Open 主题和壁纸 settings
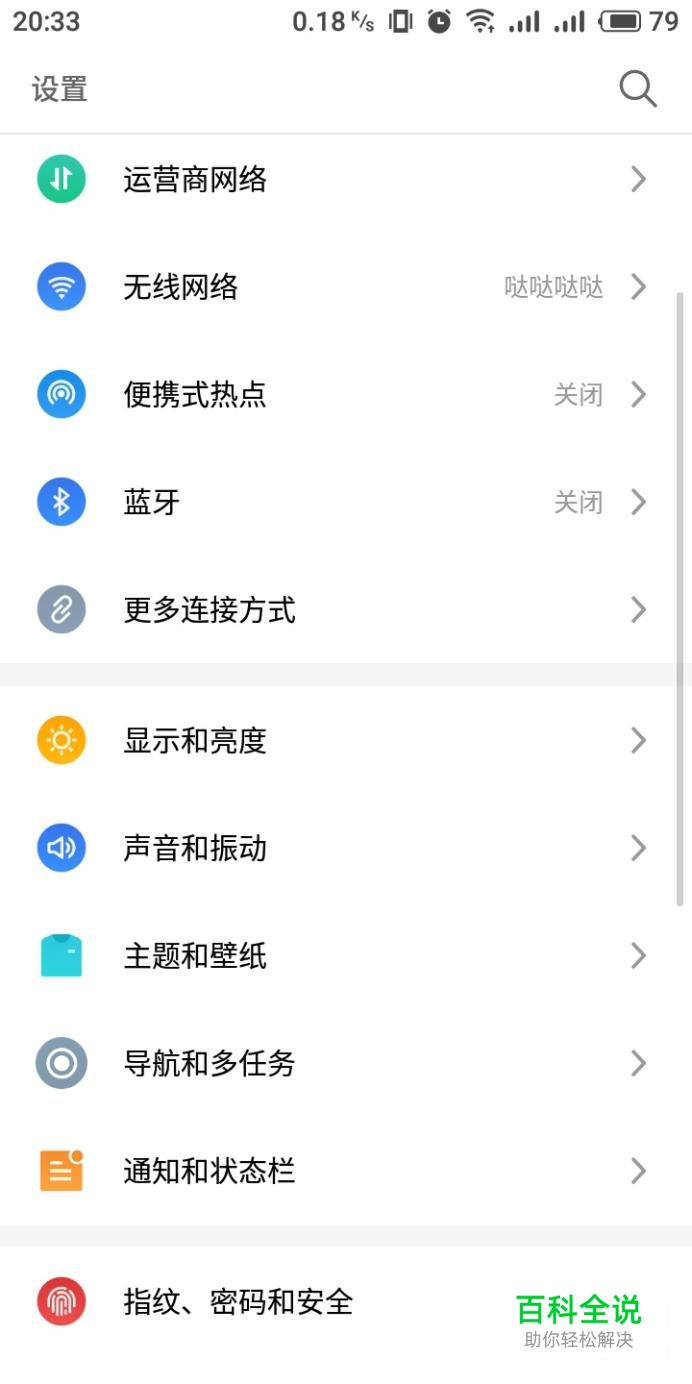Image resolution: width=692 pixels, height=1384 pixels. pyautogui.click(x=195, y=957)
